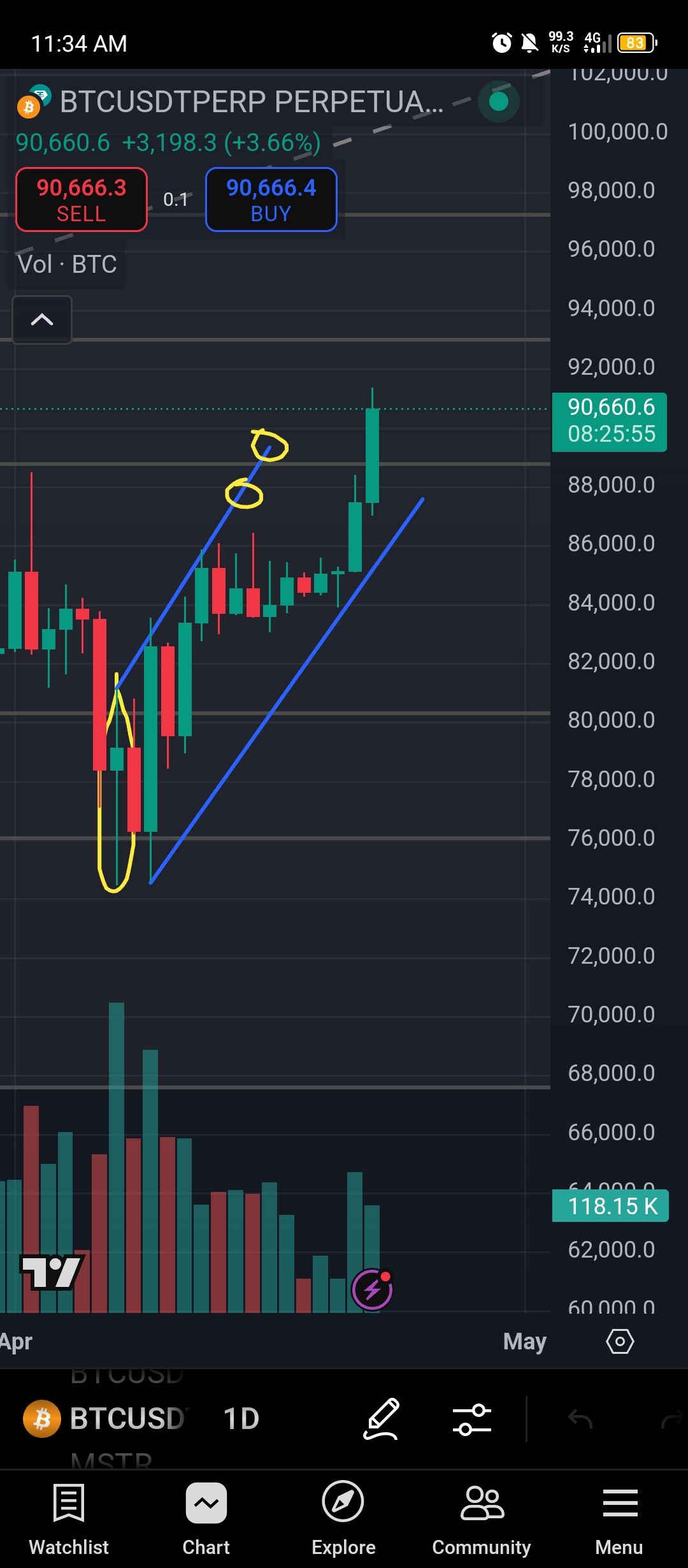This screenshot has width=688, height=1568.
Task: Open the Menu tab
Action: click(x=619, y=1518)
